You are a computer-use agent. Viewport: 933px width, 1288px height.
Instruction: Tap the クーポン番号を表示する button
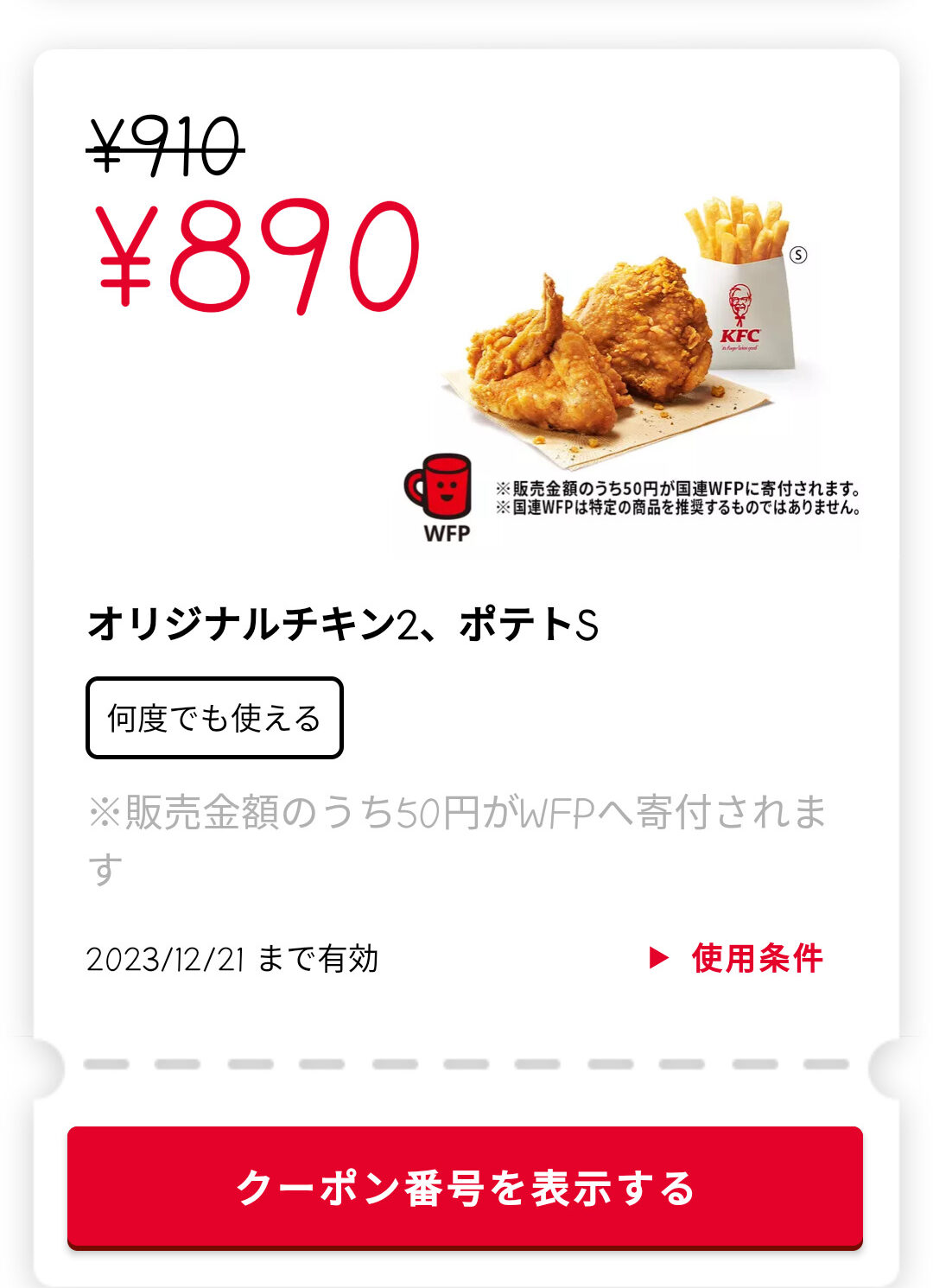click(465, 1187)
